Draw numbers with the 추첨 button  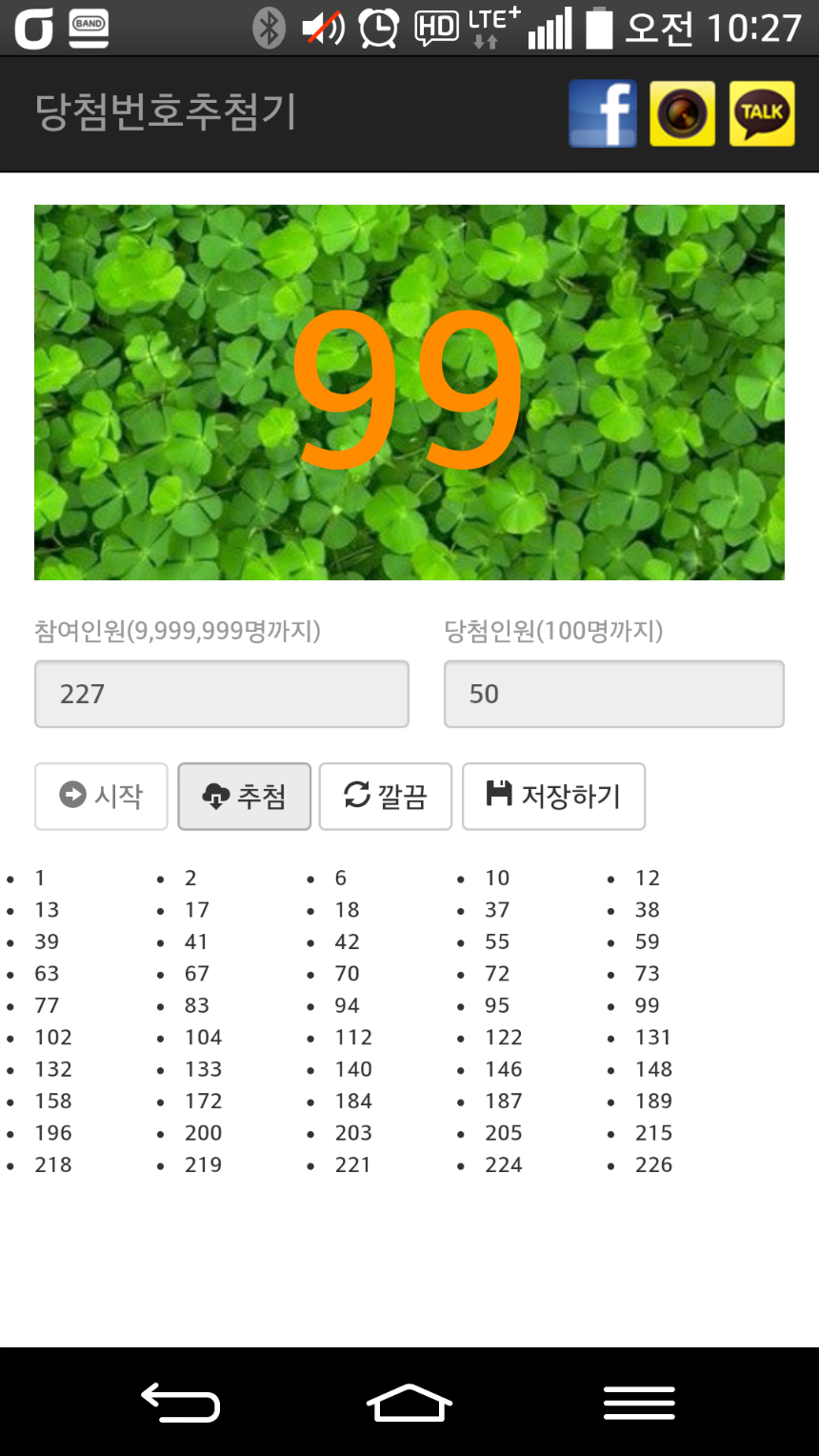[x=244, y=796]
